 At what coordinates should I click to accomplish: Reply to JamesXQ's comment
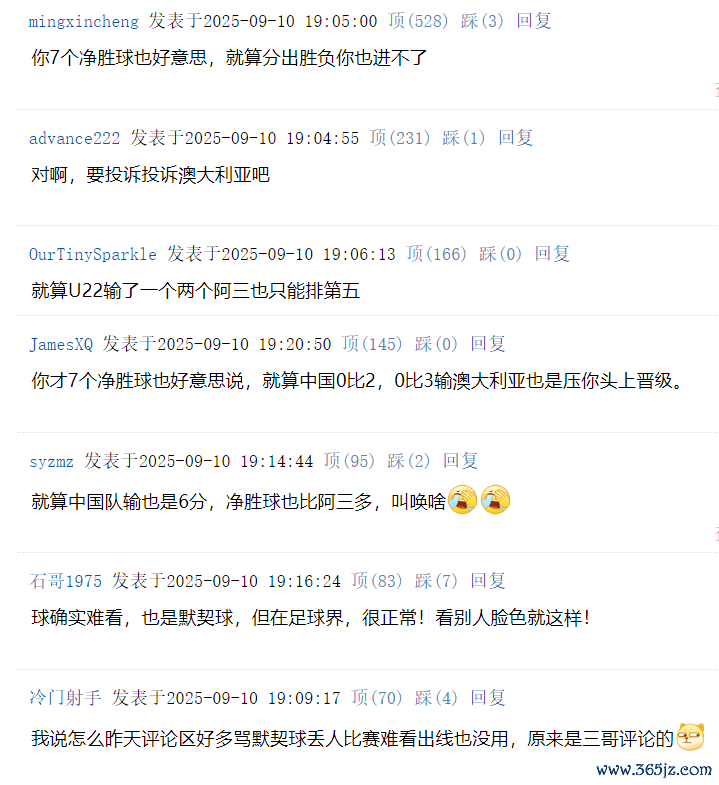click(488, 344)
